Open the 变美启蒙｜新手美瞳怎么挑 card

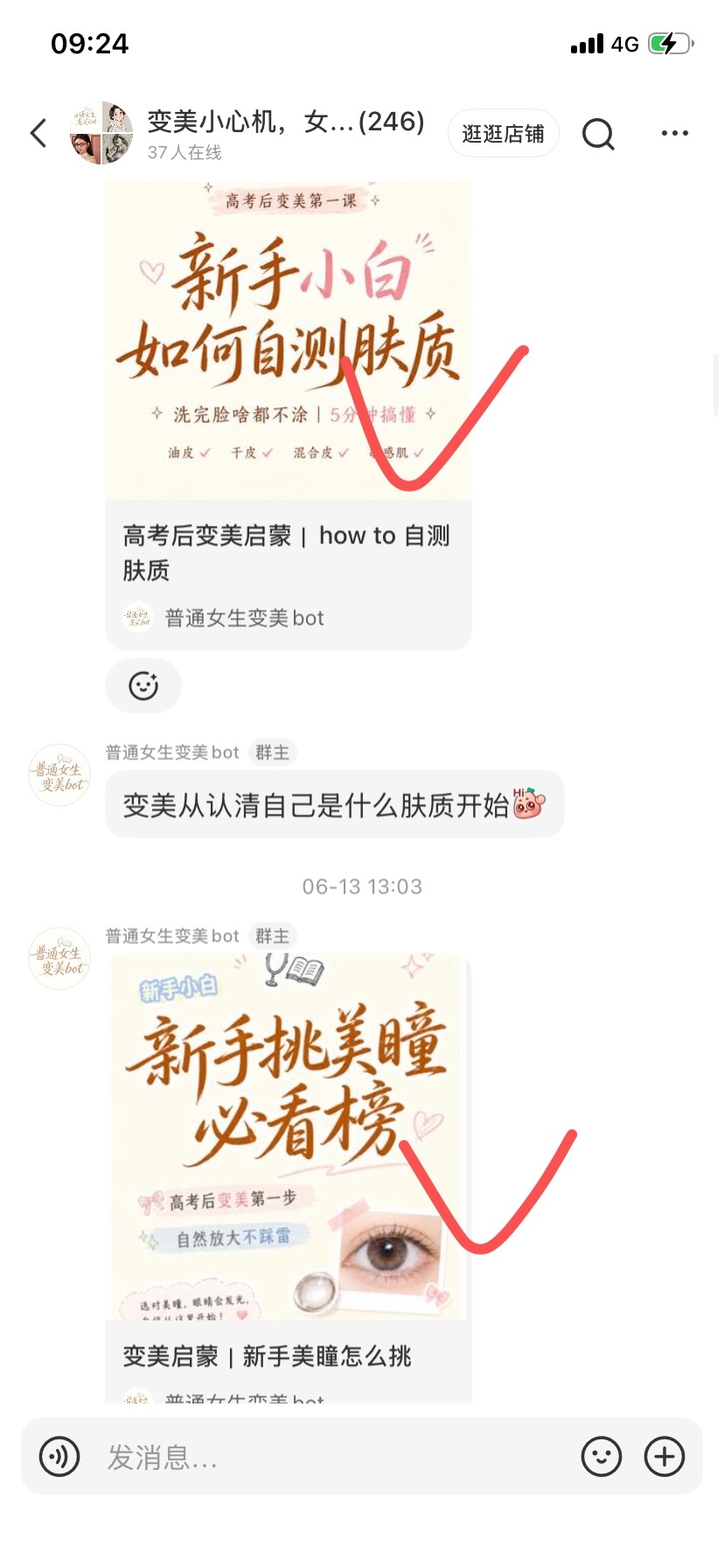289,1178
